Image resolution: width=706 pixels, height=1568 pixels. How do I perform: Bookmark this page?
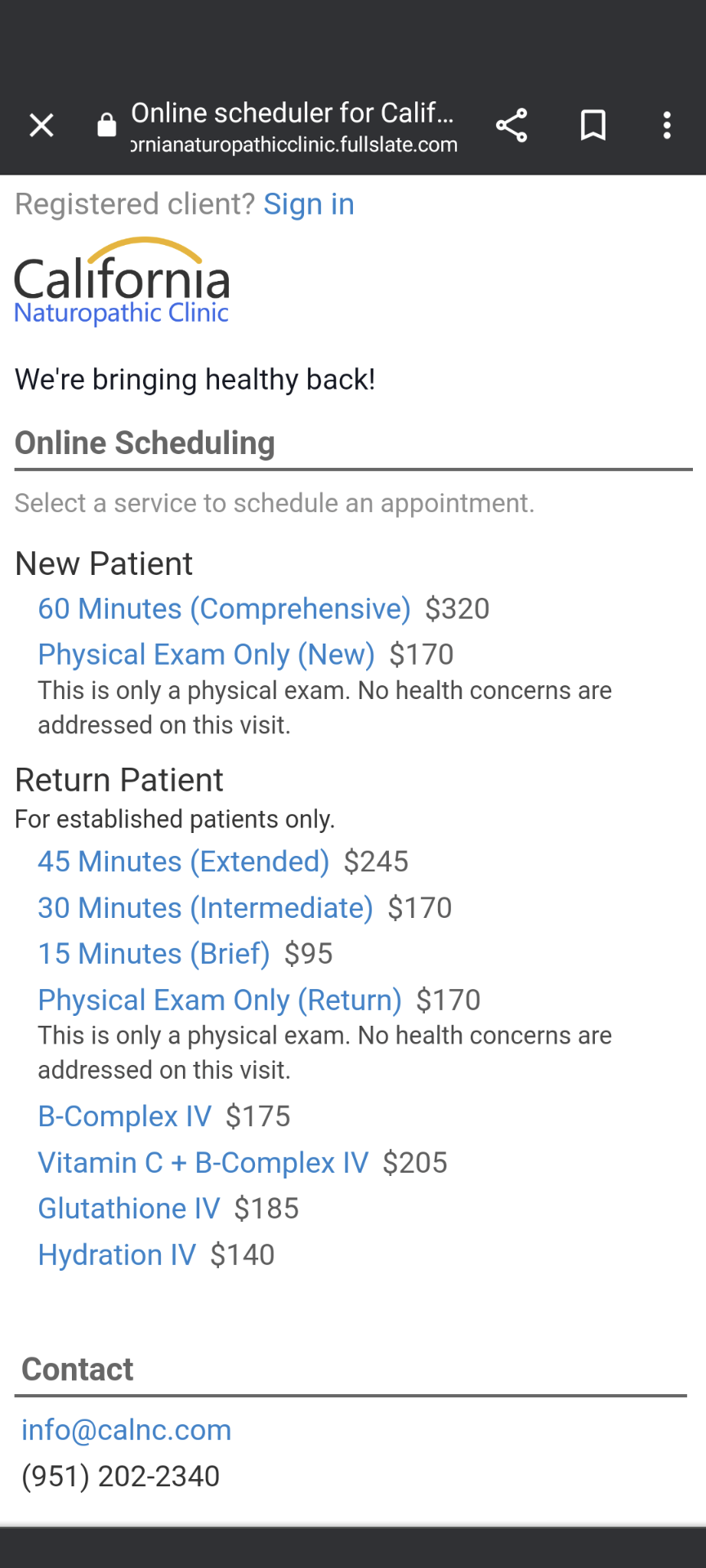click(593, 126)
